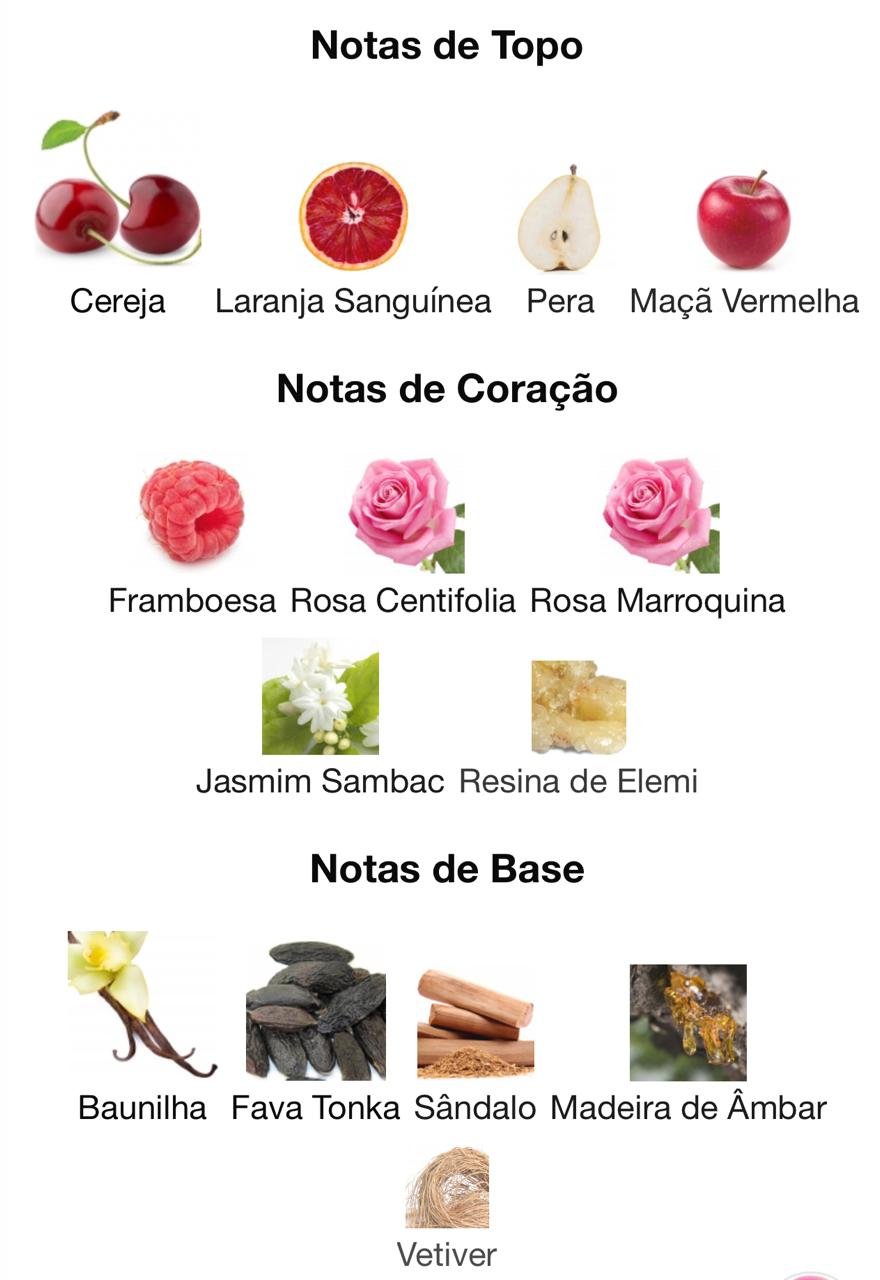Viewport: 880px width, 1280px height.
Task: View the Pera note page
Action: coord(560,220)
